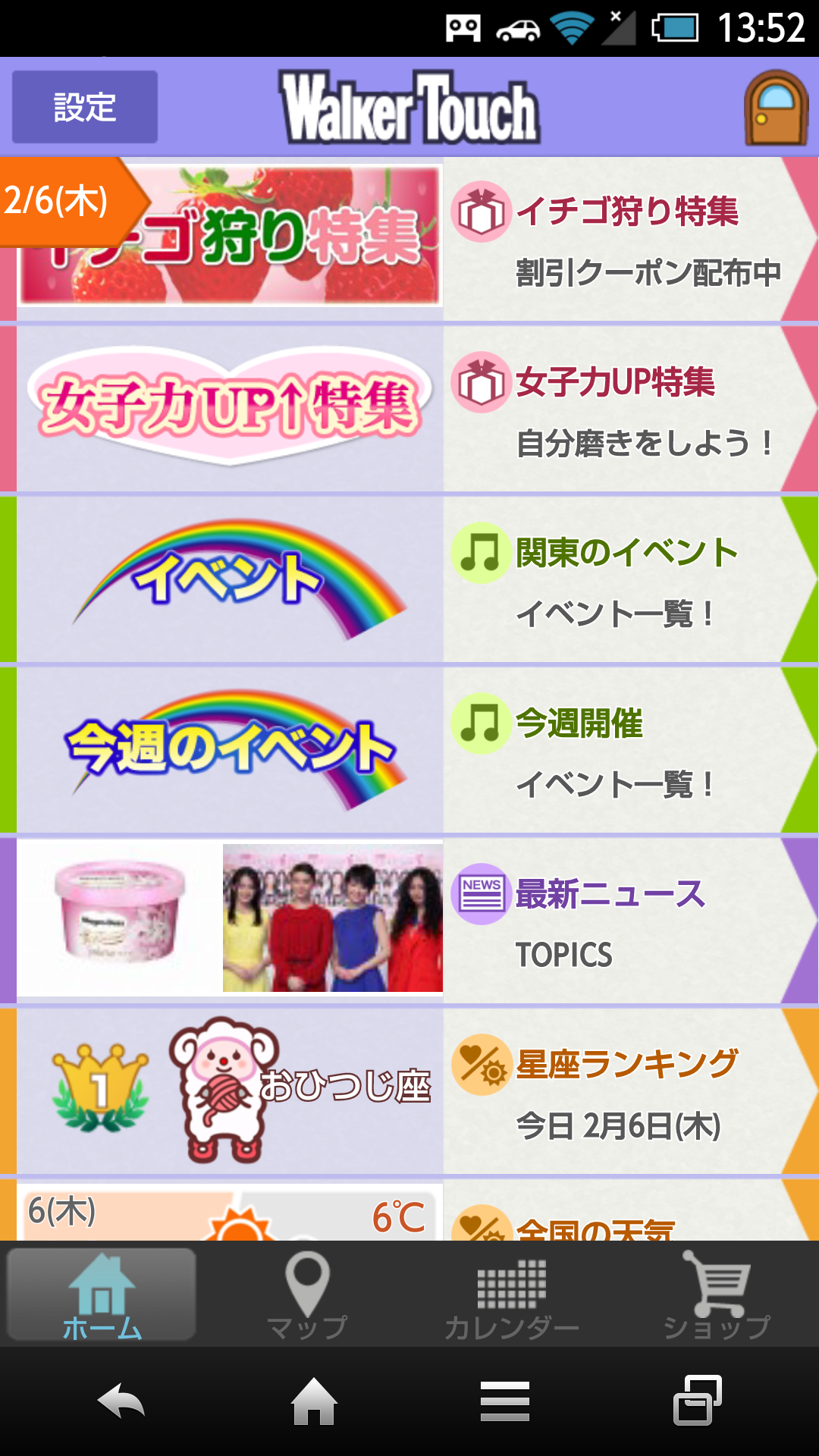Tap the door icon in the header
Image resolution: width=819 pixels, height=1456 pixels.
pyautogui.click(x=776, y=107)
